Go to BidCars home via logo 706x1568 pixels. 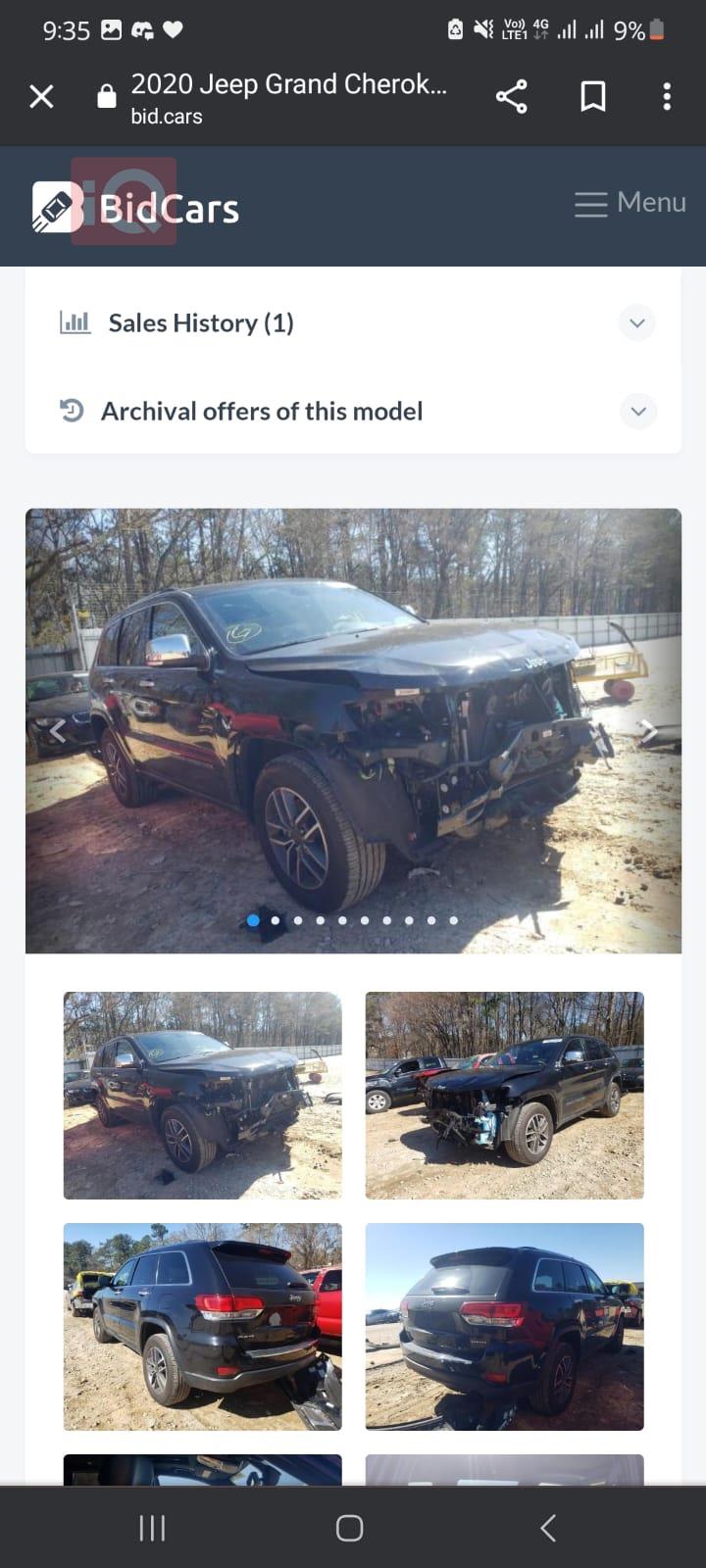click(x=136, y=207)
